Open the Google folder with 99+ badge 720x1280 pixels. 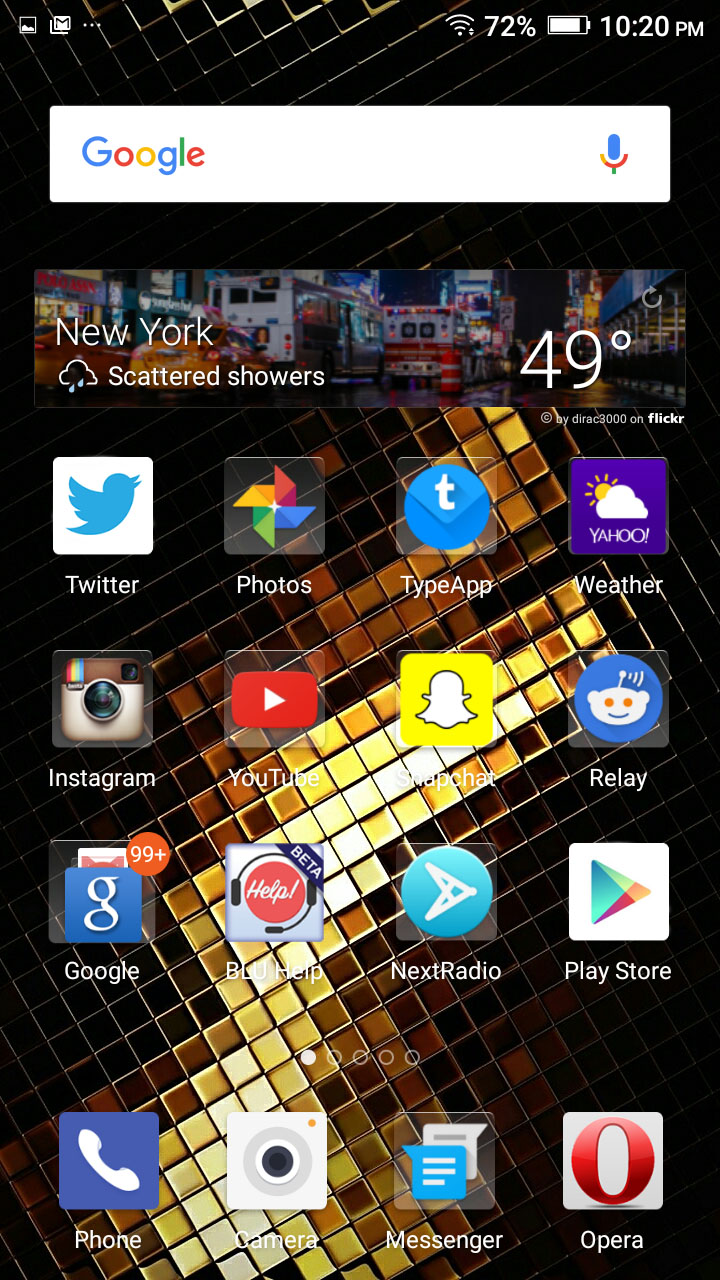[x=103, y=892]
